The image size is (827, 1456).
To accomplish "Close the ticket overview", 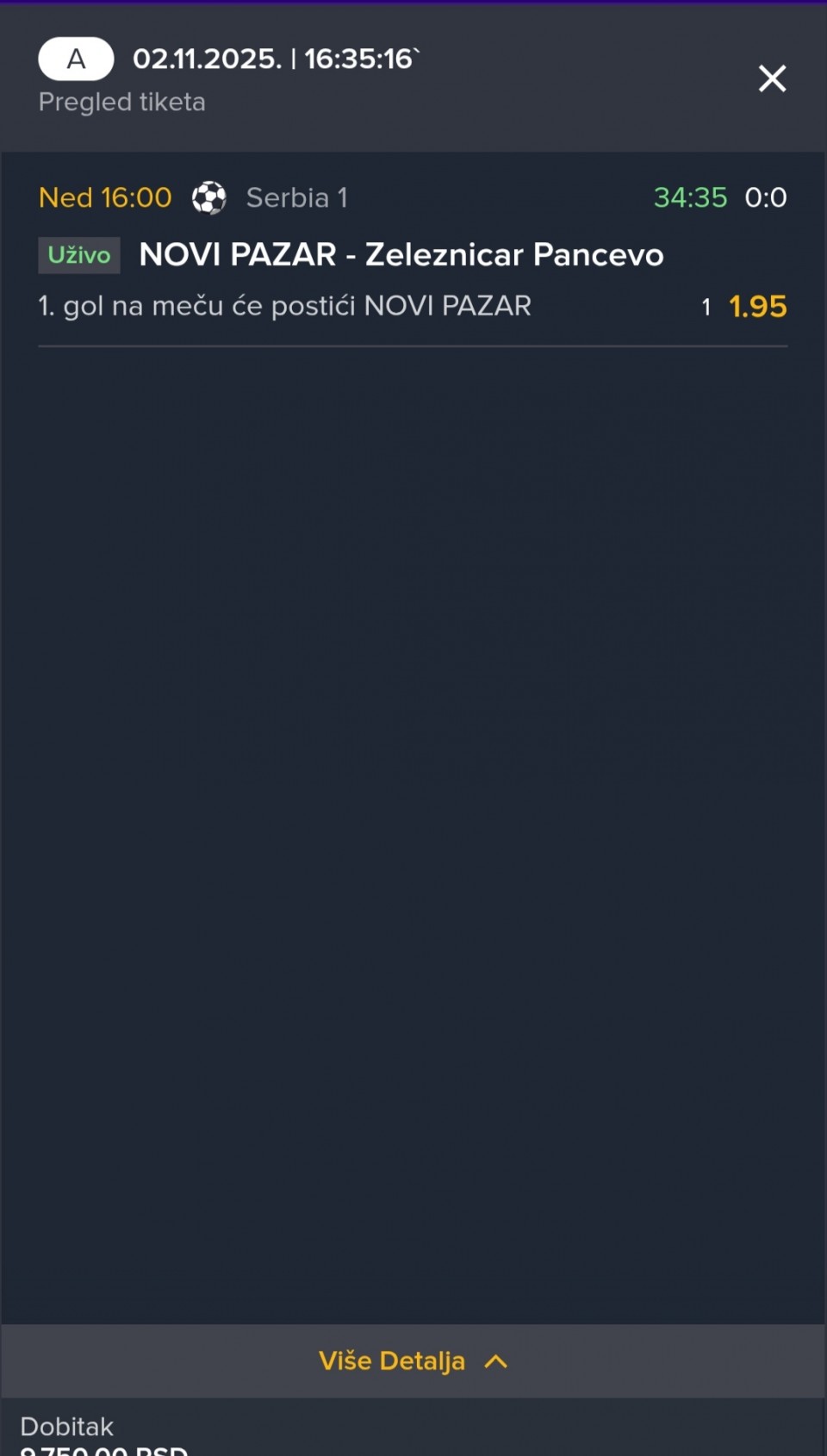I will point(772,78).
